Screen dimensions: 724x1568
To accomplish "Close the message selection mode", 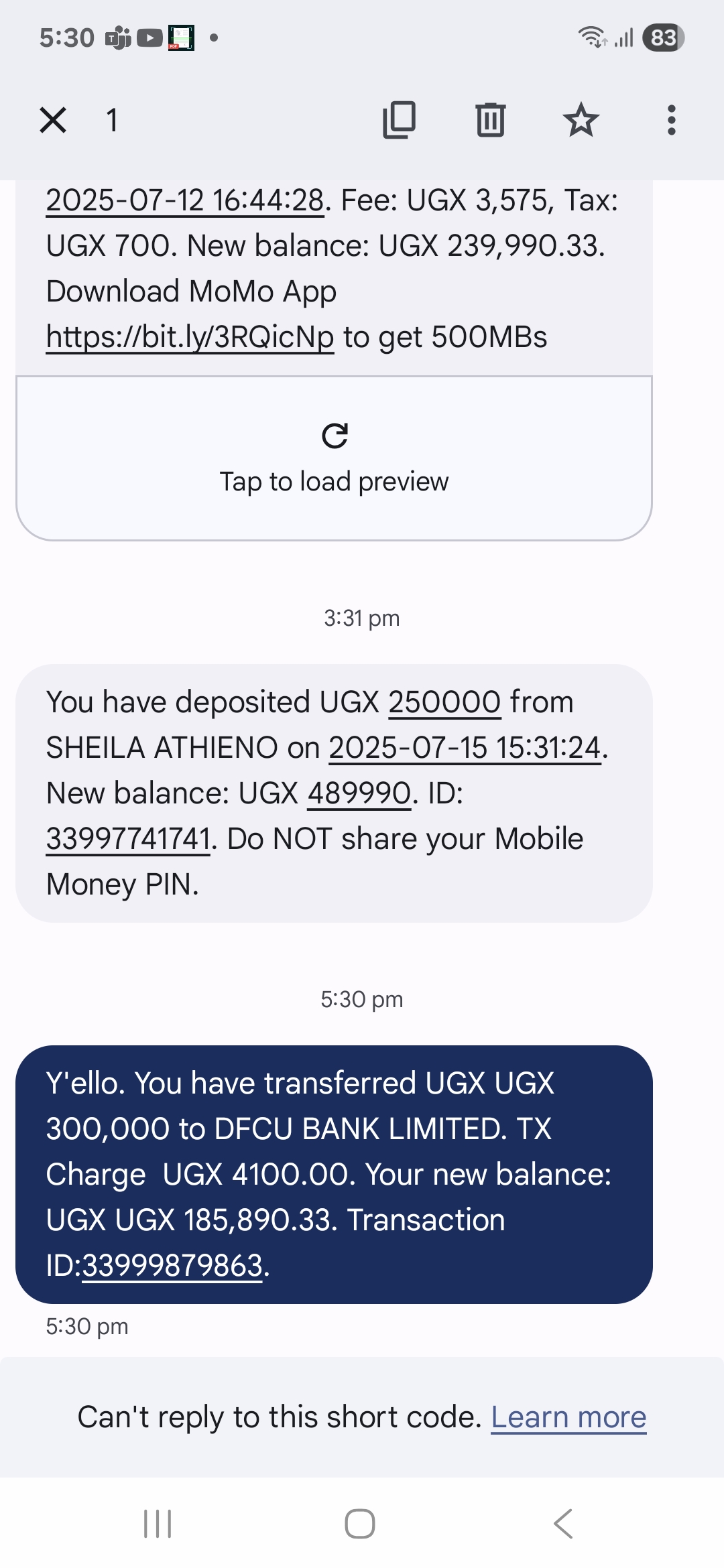I will [53, 121].
